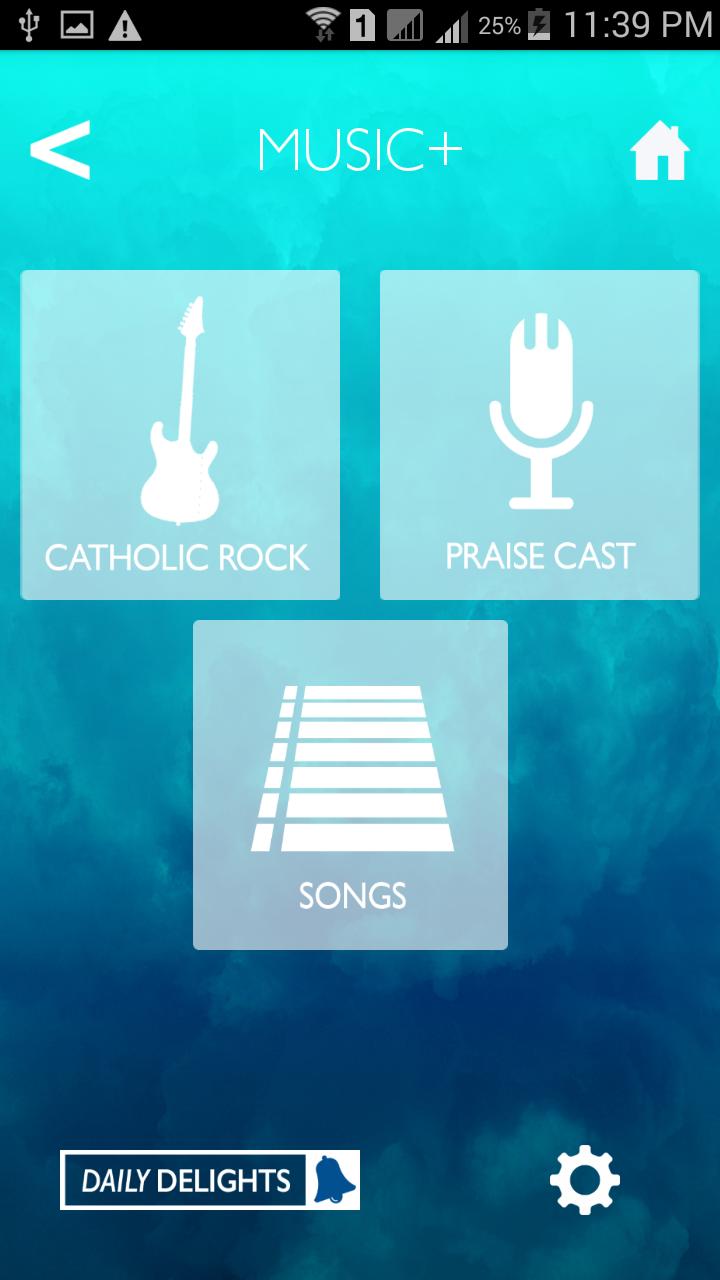Open the Catholic Rock tile
Screen dimensions: 720x1280
(180, 435)
